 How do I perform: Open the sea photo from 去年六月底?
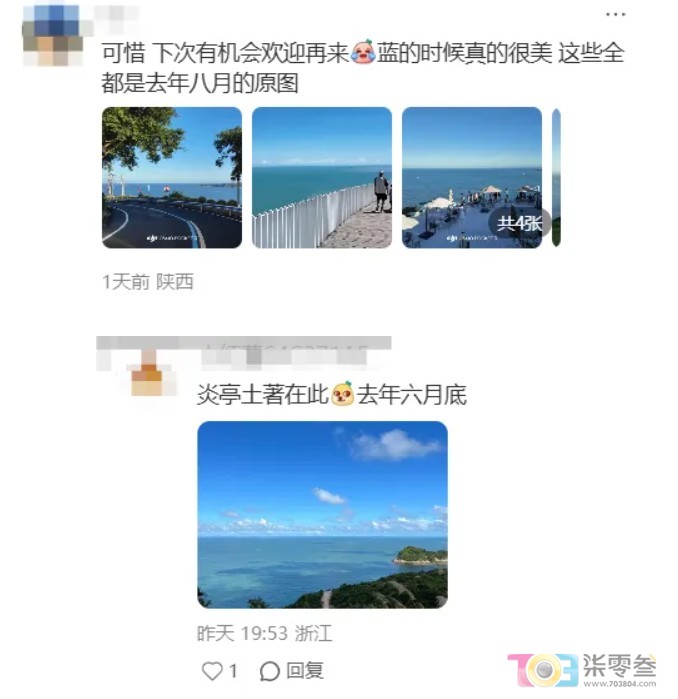[x=322, y=515]
